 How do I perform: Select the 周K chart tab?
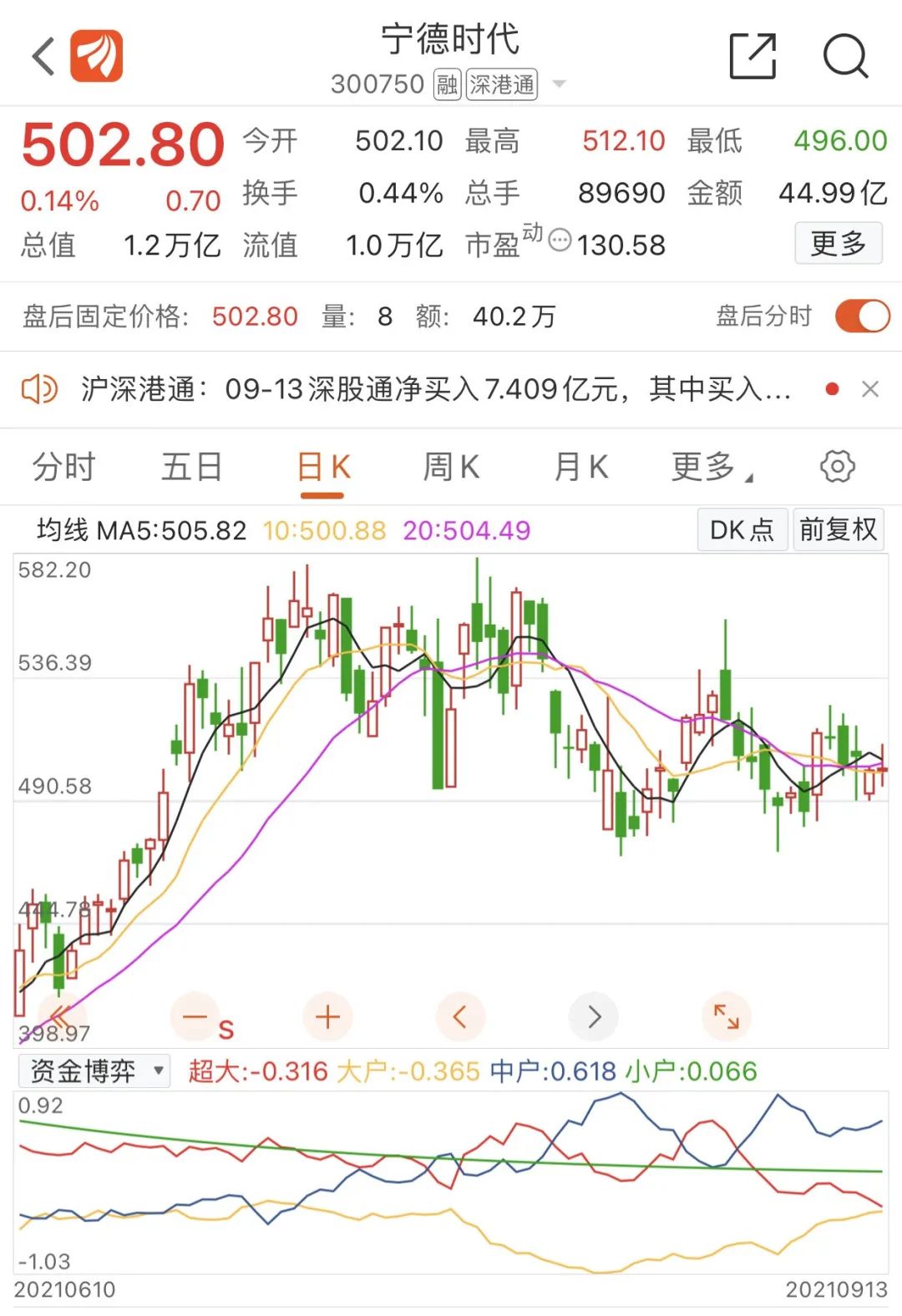coord(451,468)
